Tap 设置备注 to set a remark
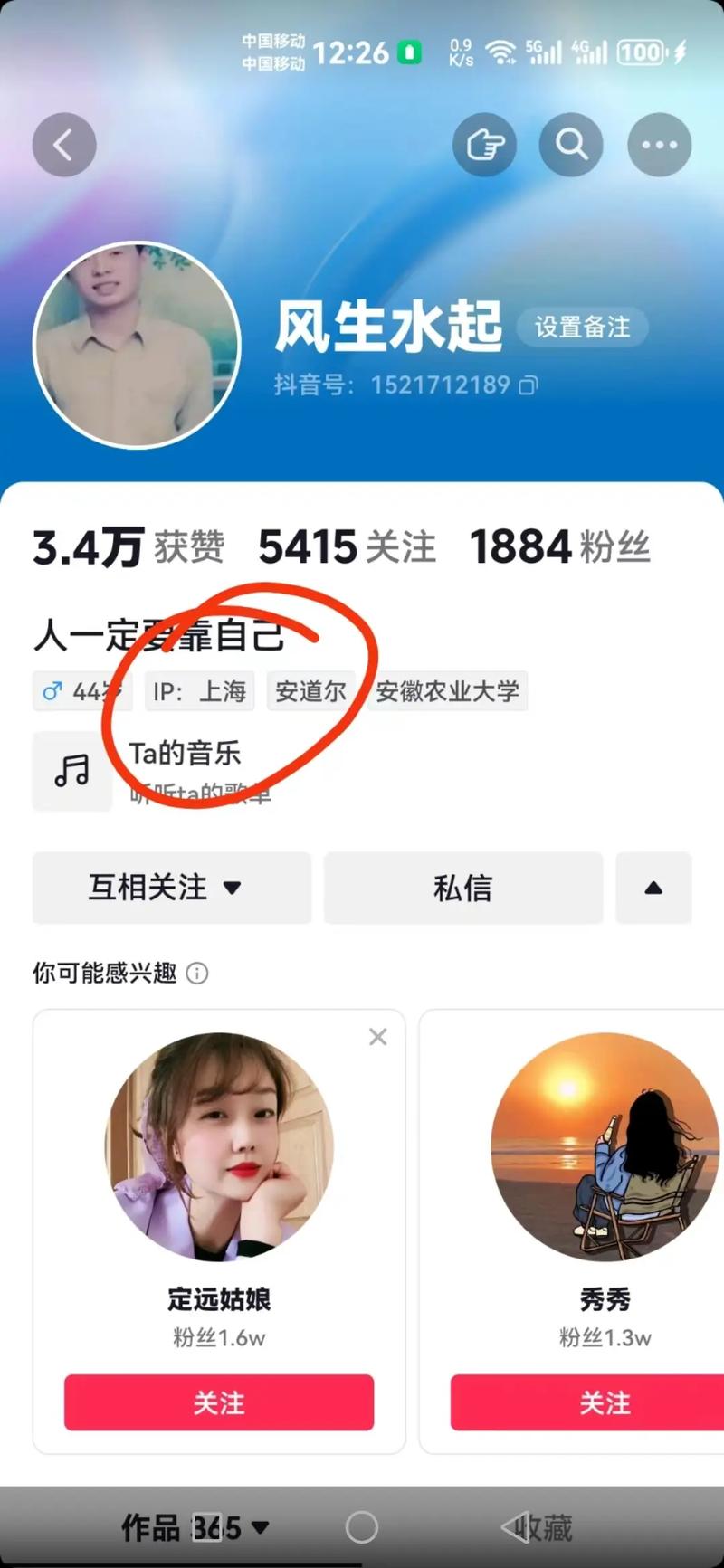This screenshot has width=724, height=1568. pyautogui.click(x=582, y=327)
